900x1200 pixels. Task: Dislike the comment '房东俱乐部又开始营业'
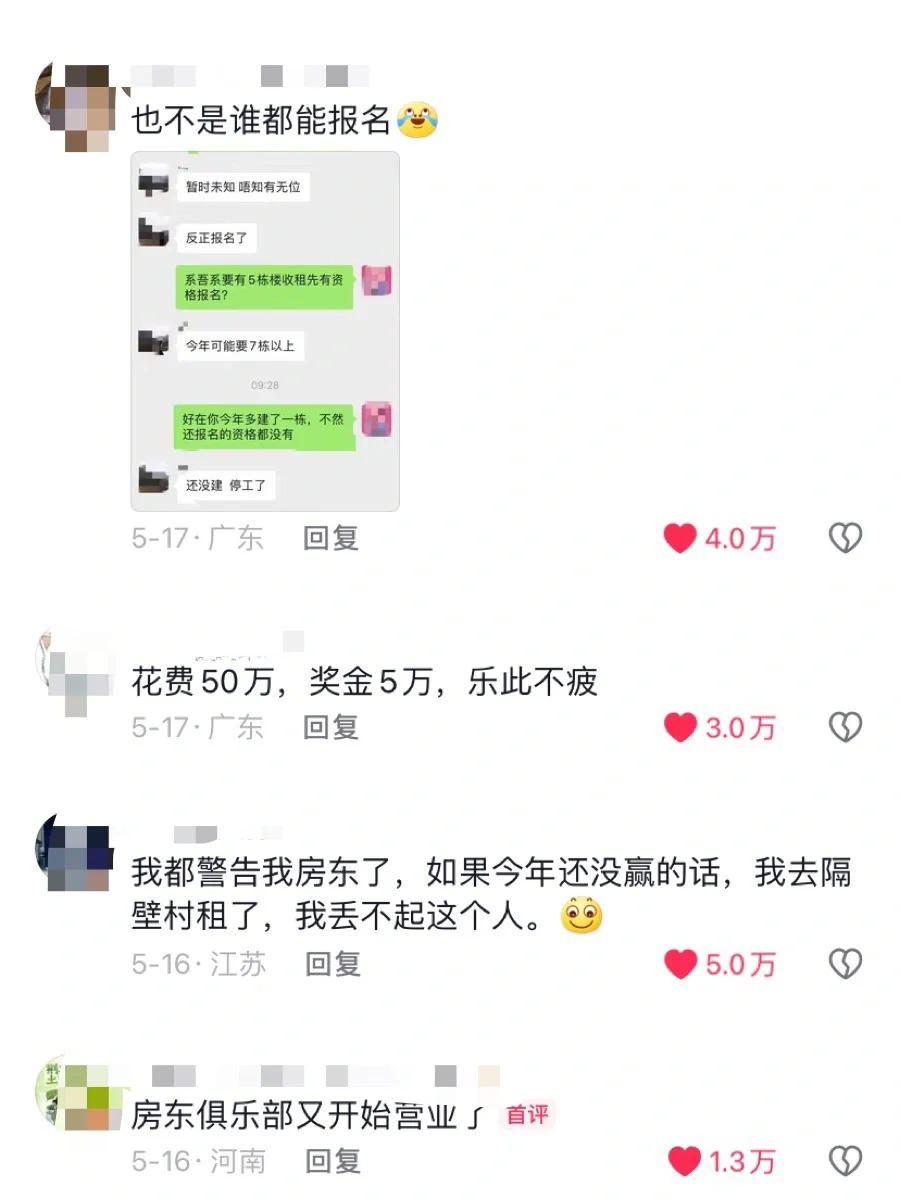pos(845,1161)
